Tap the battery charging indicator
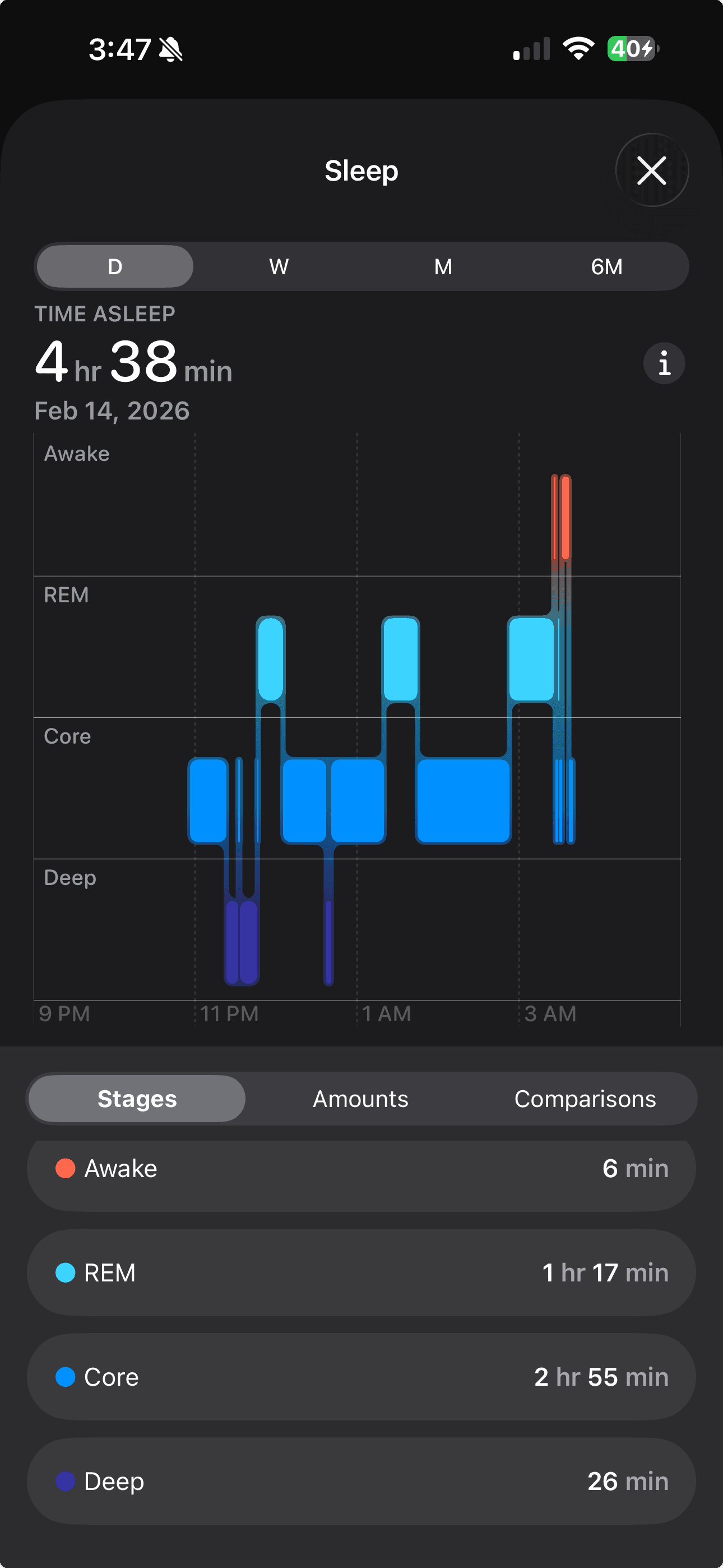The width and height of the screenshot is (723, 1568). coord(630,49)
